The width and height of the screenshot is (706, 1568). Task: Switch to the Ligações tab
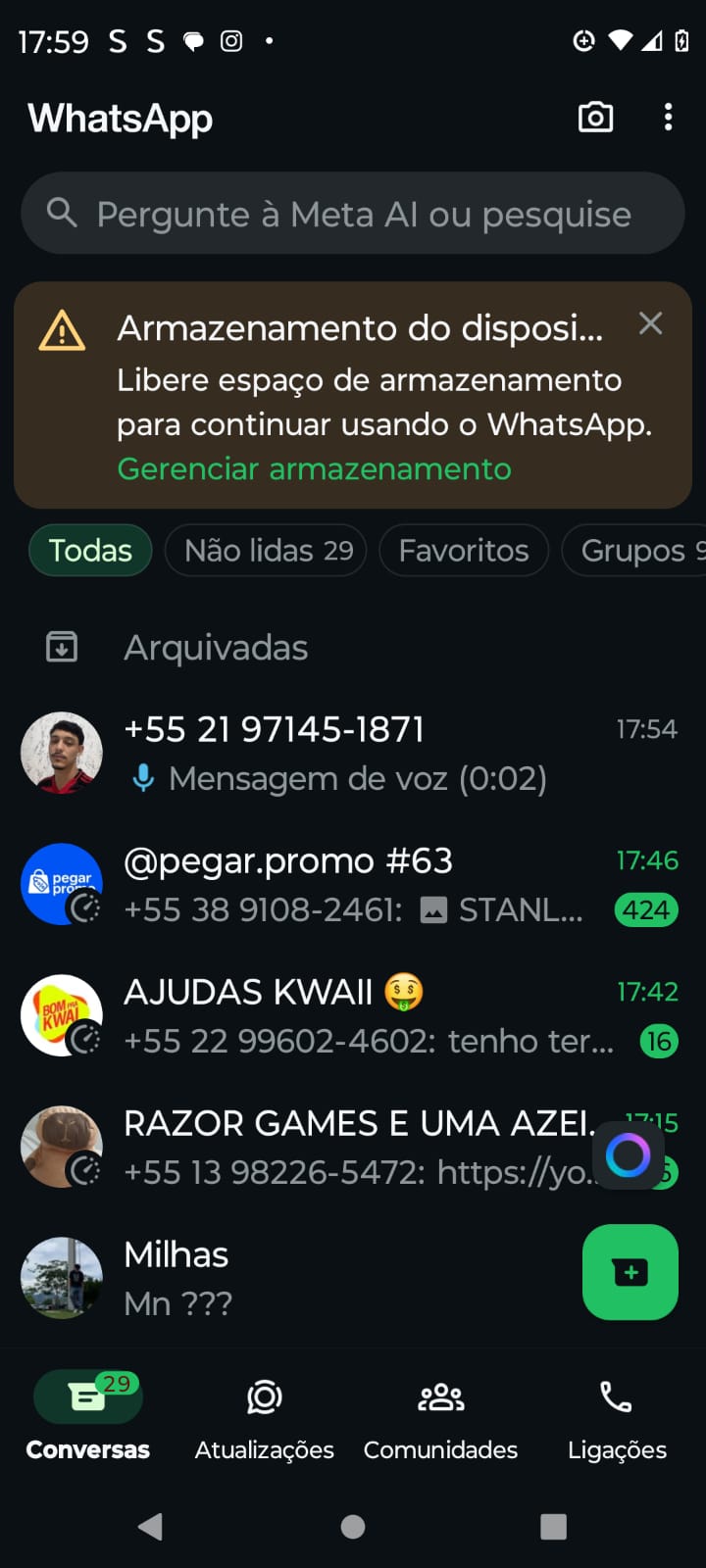[x=617, y=1416]
